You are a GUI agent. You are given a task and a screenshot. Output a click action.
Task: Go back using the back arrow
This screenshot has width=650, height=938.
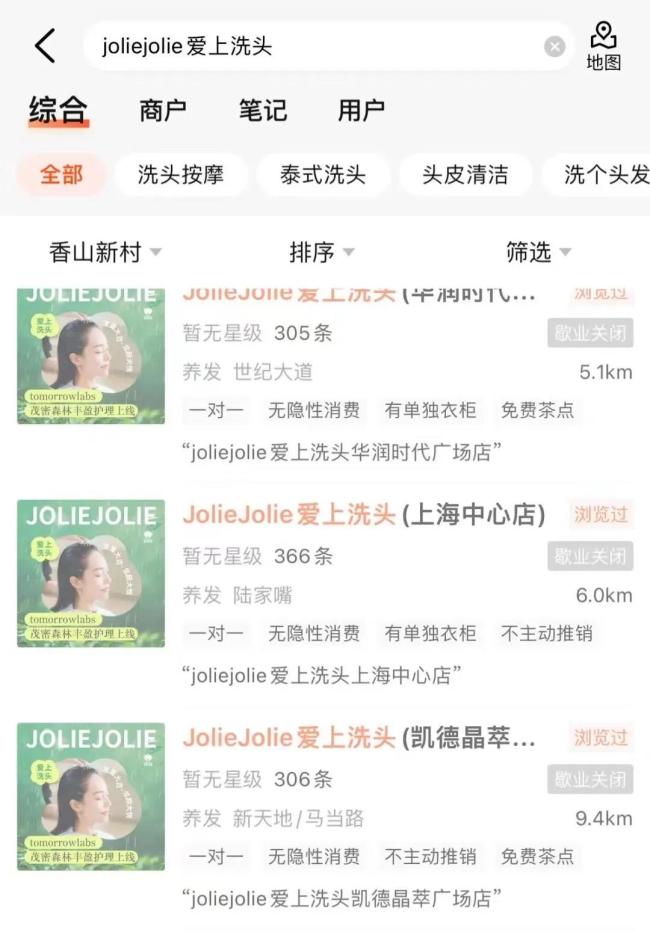[45, 46]
